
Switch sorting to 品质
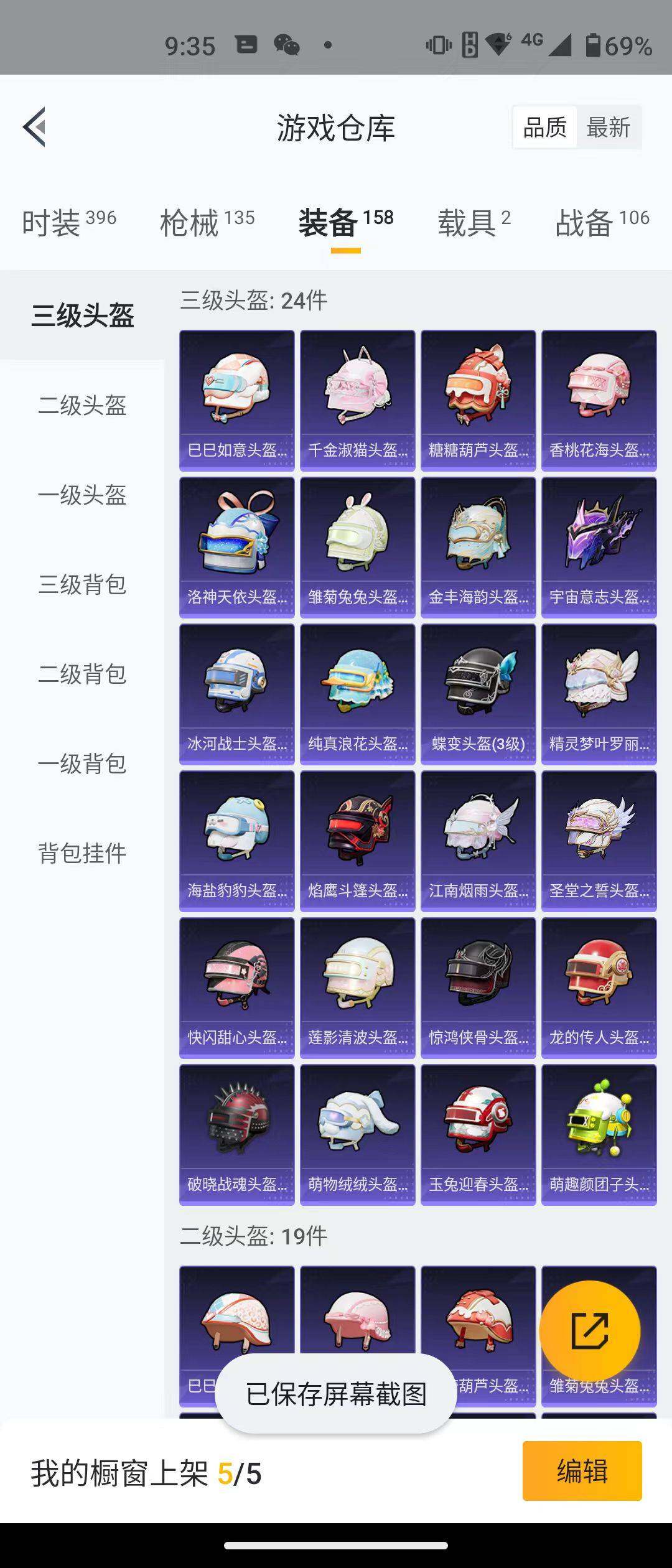pos(544,127)
